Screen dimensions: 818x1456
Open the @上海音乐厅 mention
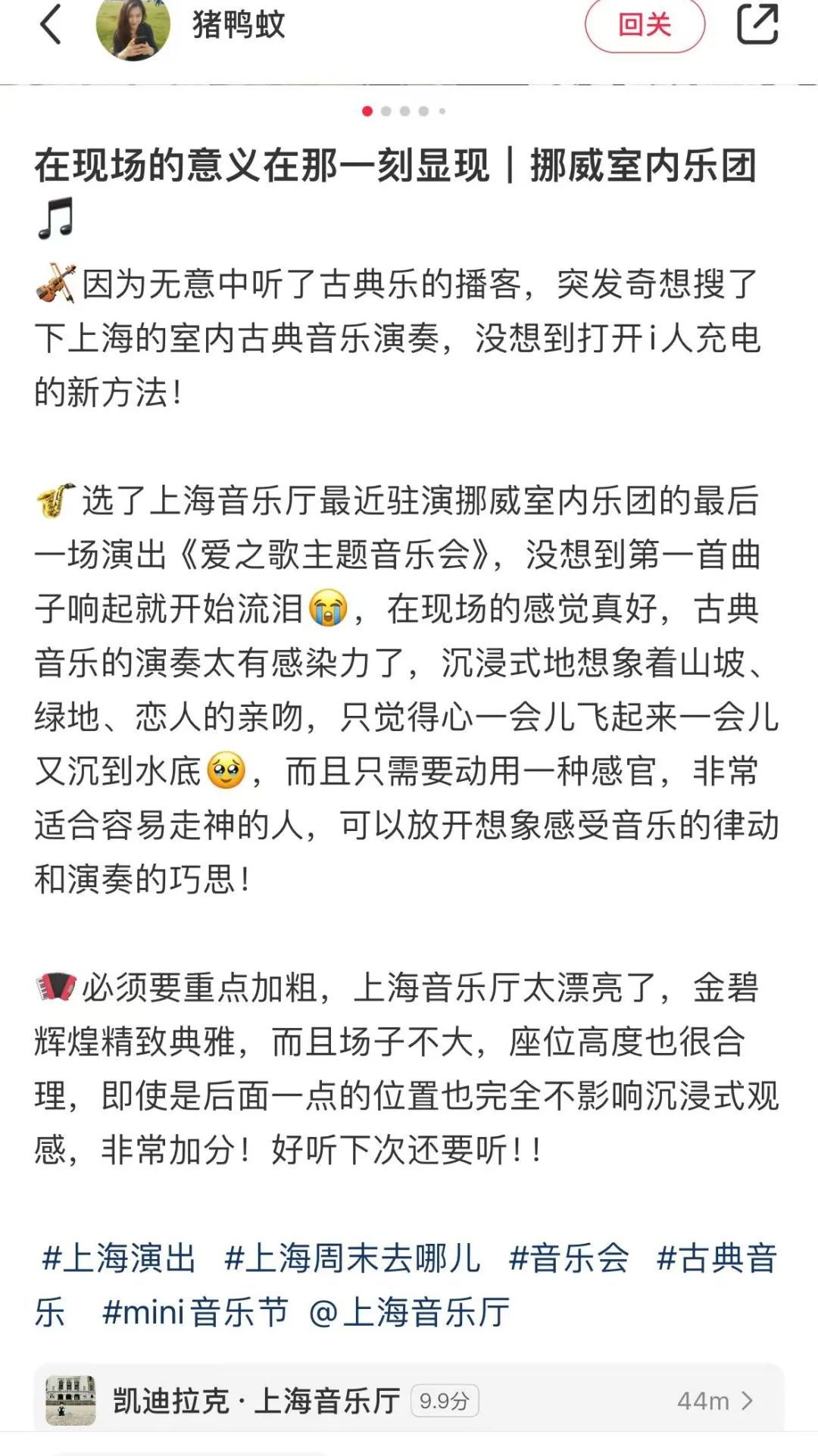point(410,1312)
